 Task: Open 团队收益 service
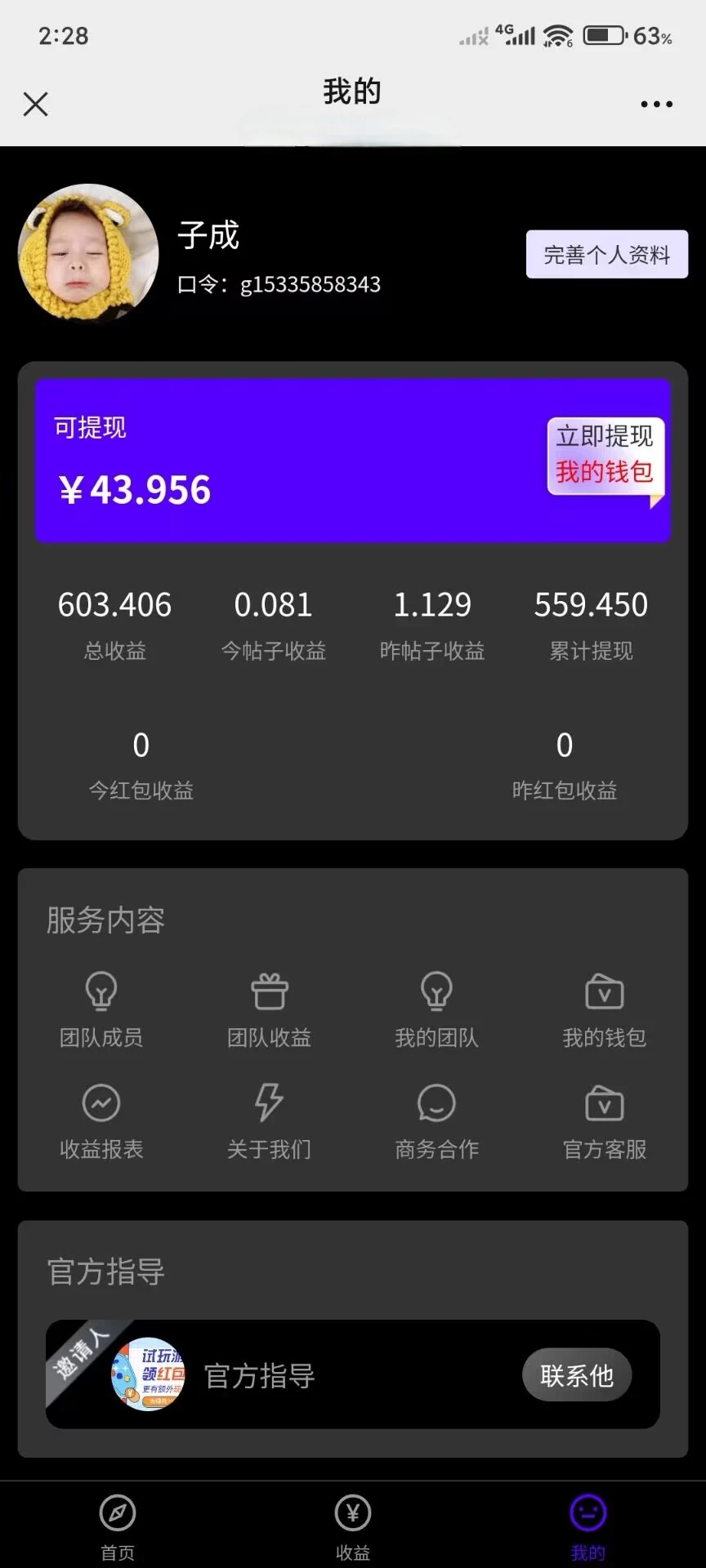269,1009
